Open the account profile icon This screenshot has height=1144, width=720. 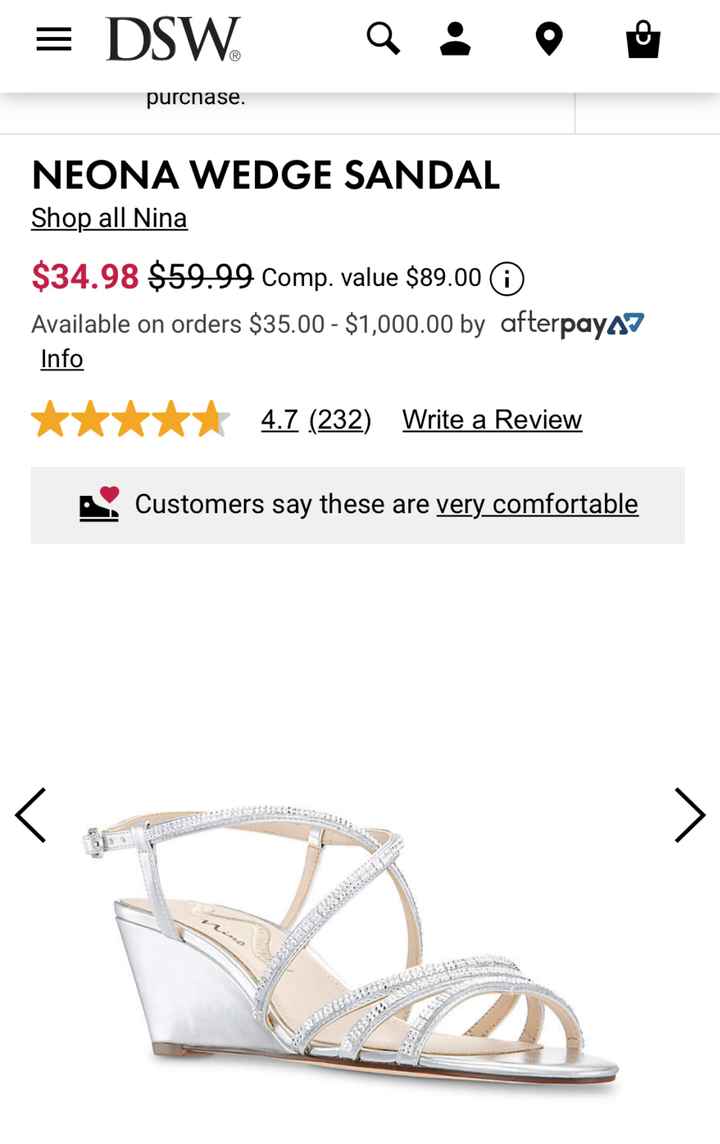pyautogui.click(x=455, y=39)
